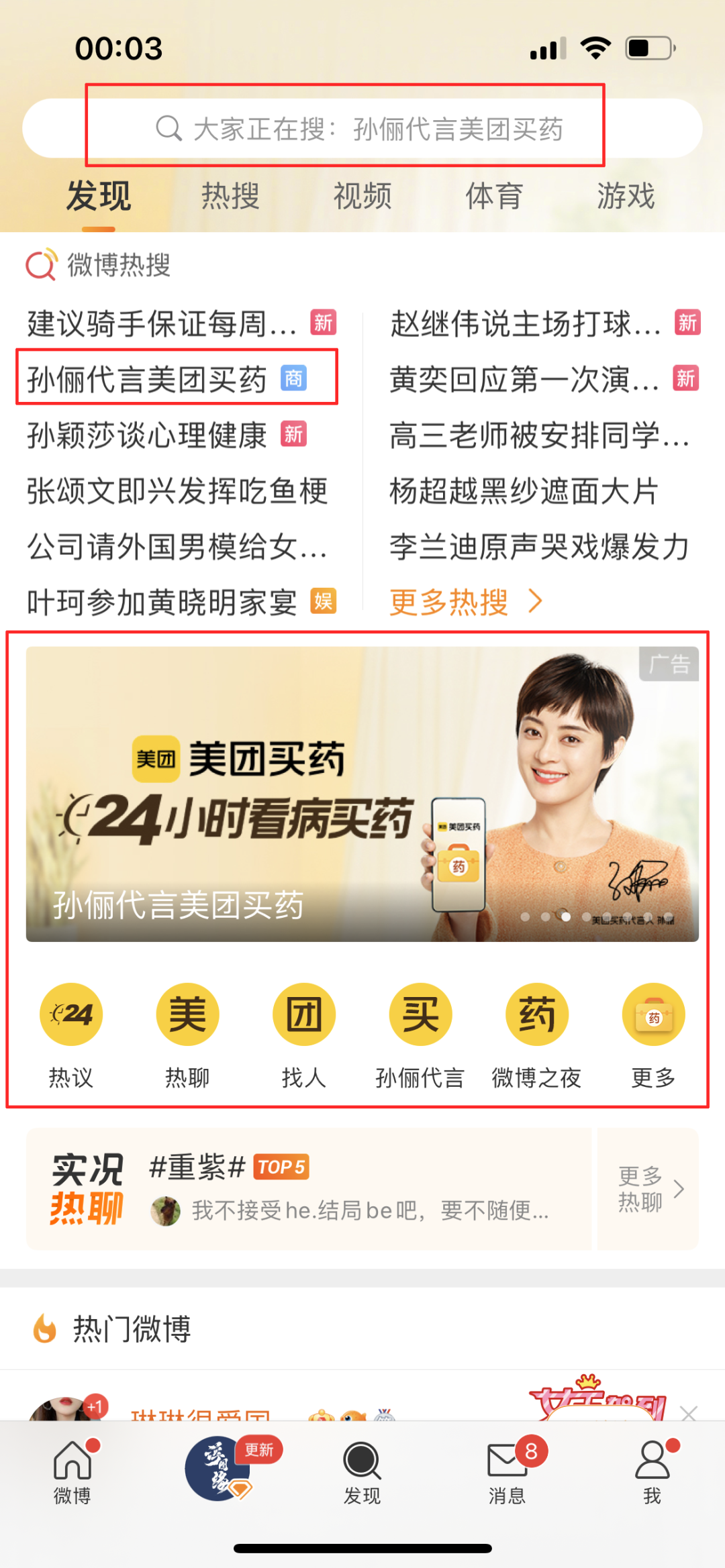Image resolution: width=725 pixels, height=1568 pixels.
Task: Open the 微博之夜 shortcut
Action: 536,1014
